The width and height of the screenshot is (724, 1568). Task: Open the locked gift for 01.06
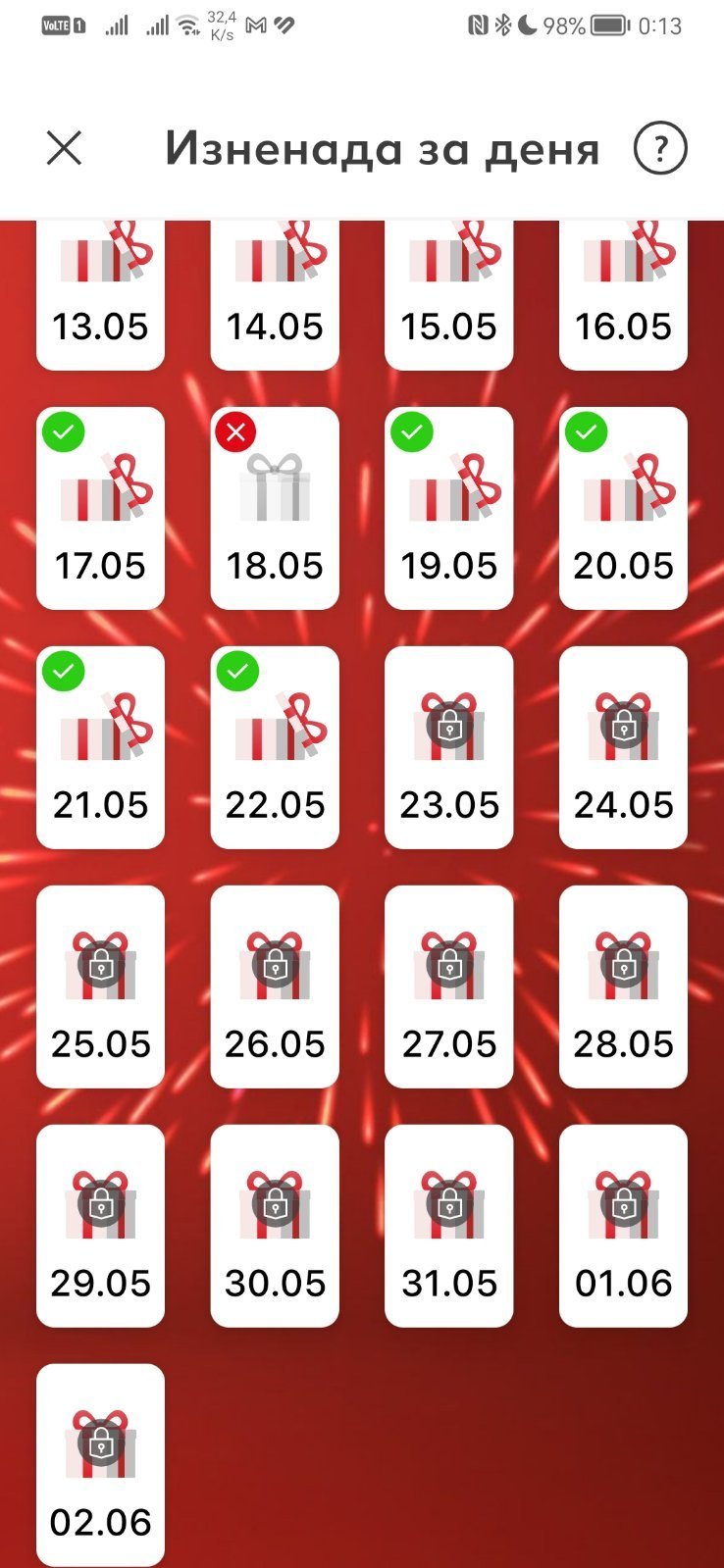(623, 1226)
